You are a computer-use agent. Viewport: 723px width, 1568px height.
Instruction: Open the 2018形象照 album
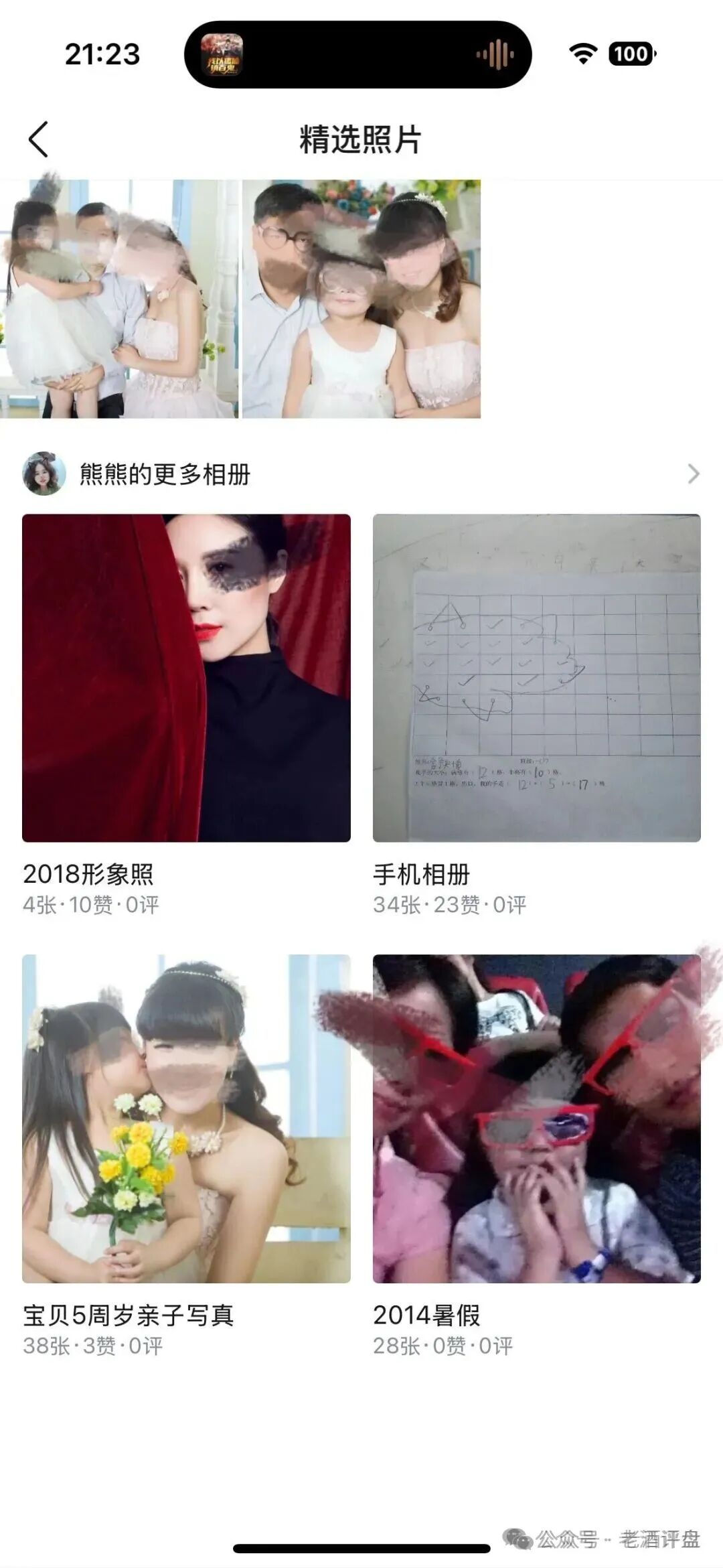pos(186,678)
